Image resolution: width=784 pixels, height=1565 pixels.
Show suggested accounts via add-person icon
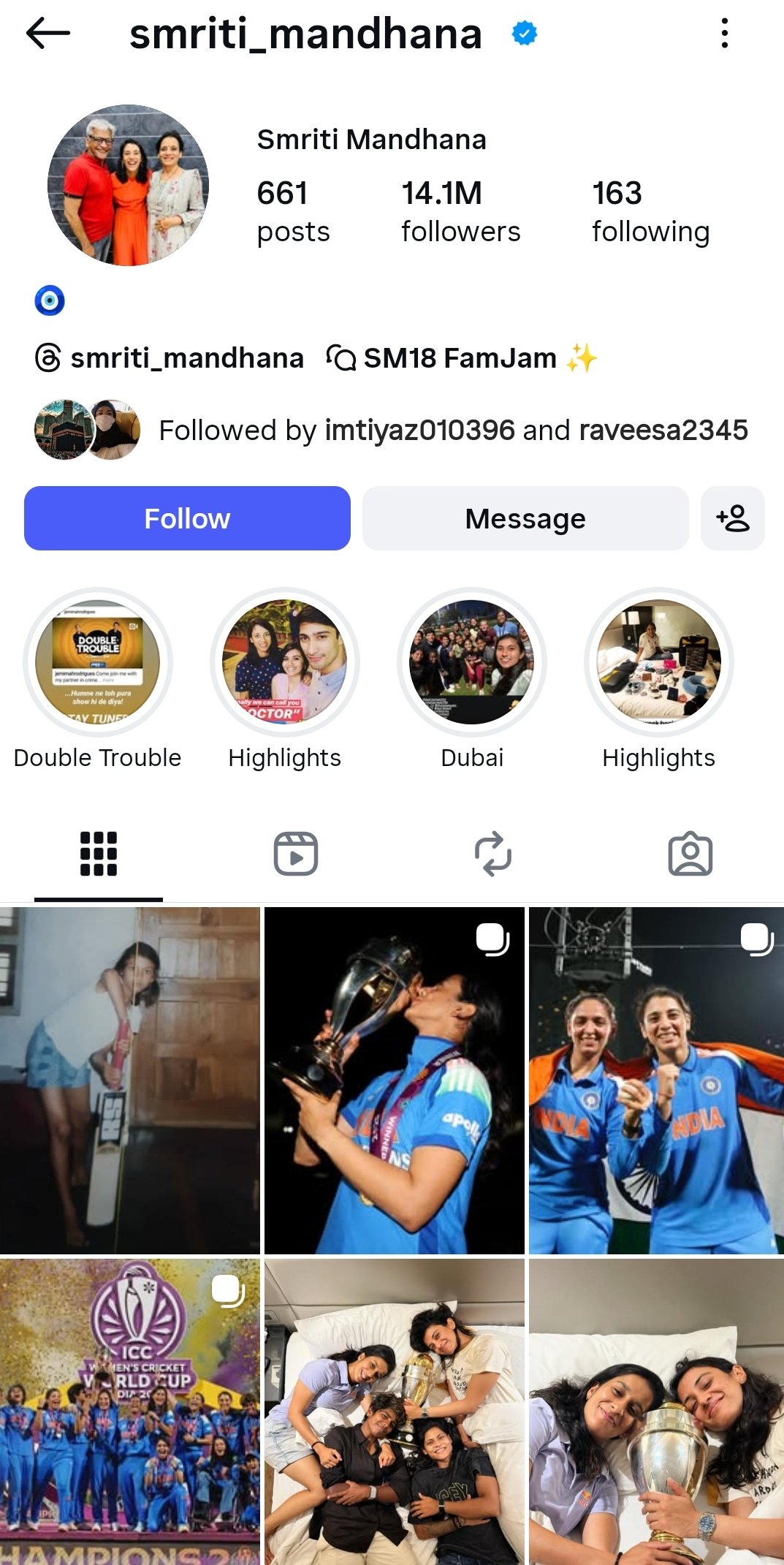pos(732,518)
